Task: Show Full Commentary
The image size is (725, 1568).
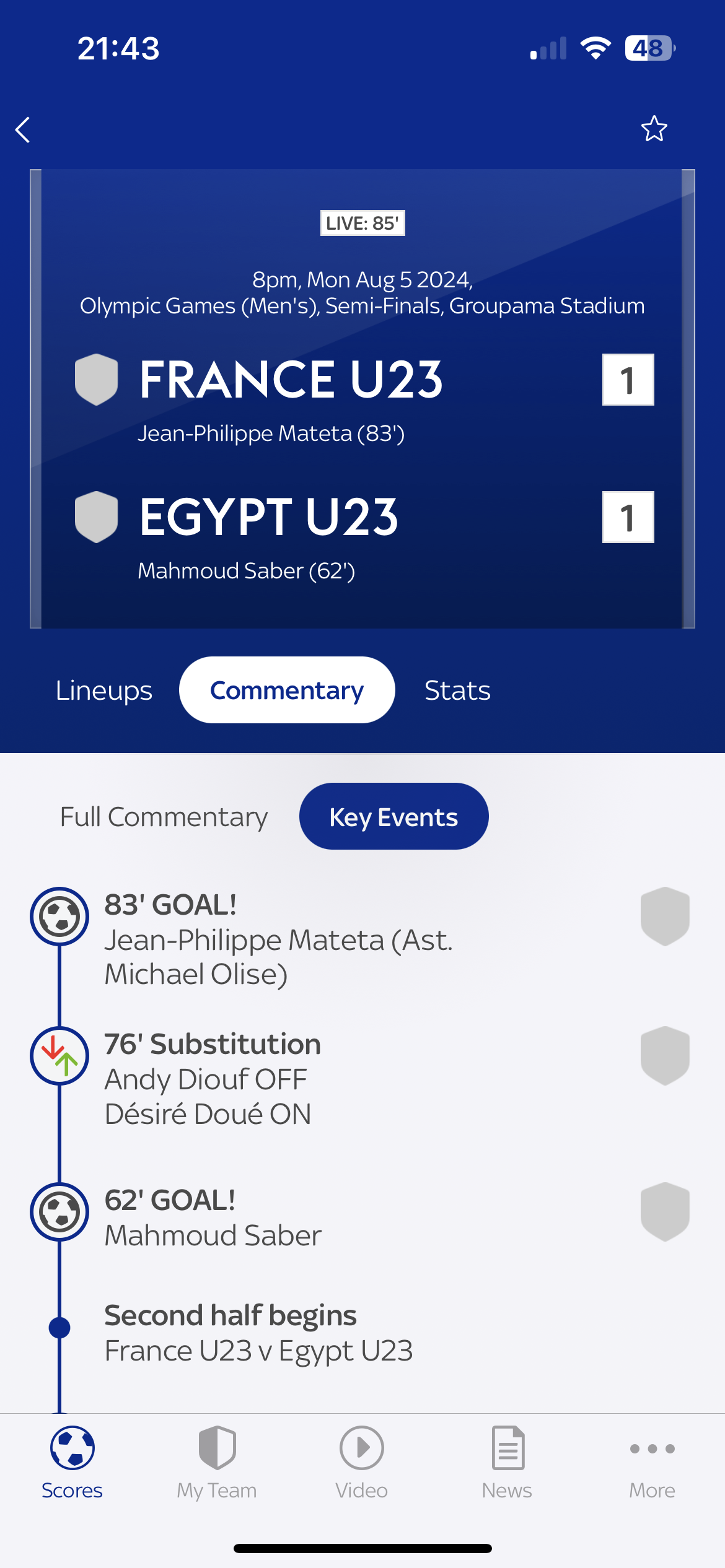Action: tap(164, 817)
